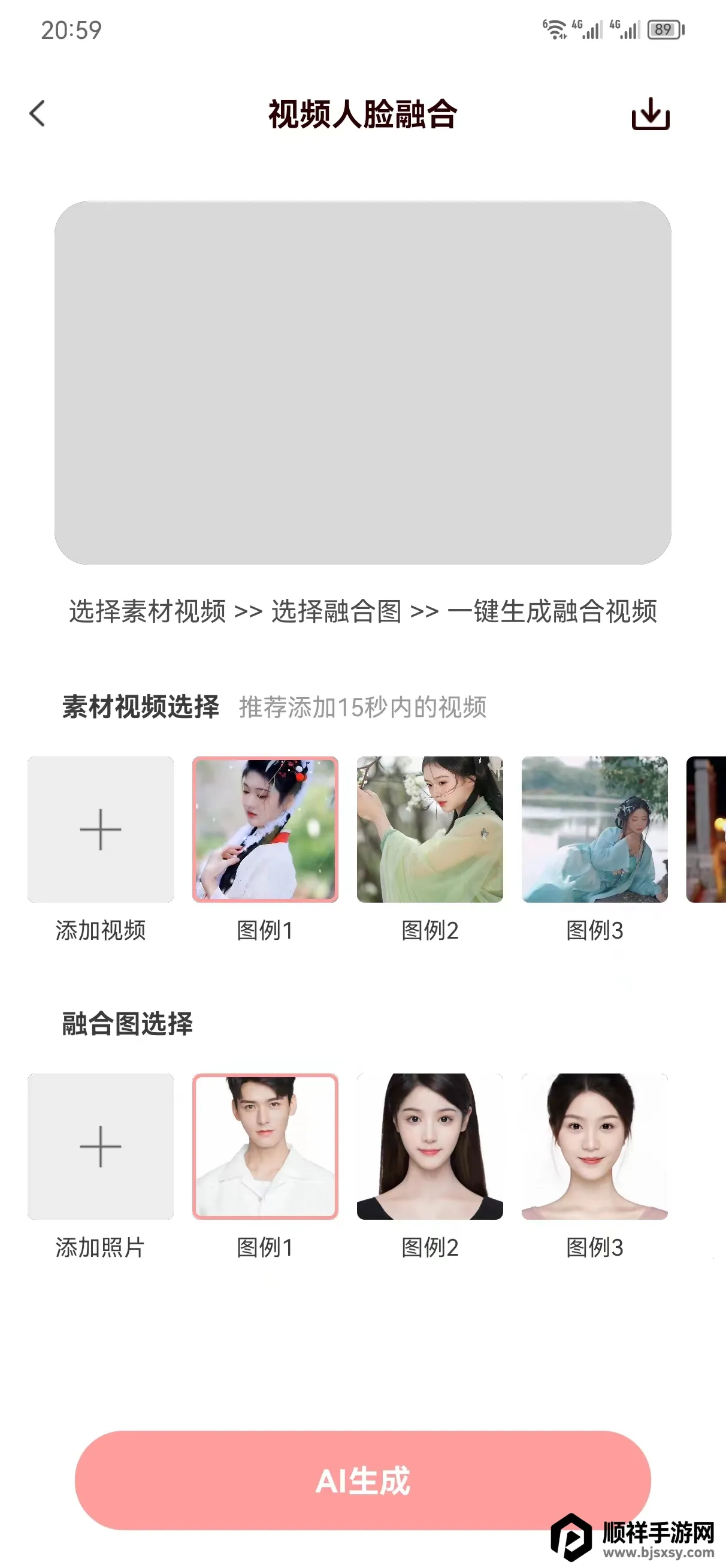Open the download icon in header
Viewport: 726px width, 1568px height.
click(650, 114)
